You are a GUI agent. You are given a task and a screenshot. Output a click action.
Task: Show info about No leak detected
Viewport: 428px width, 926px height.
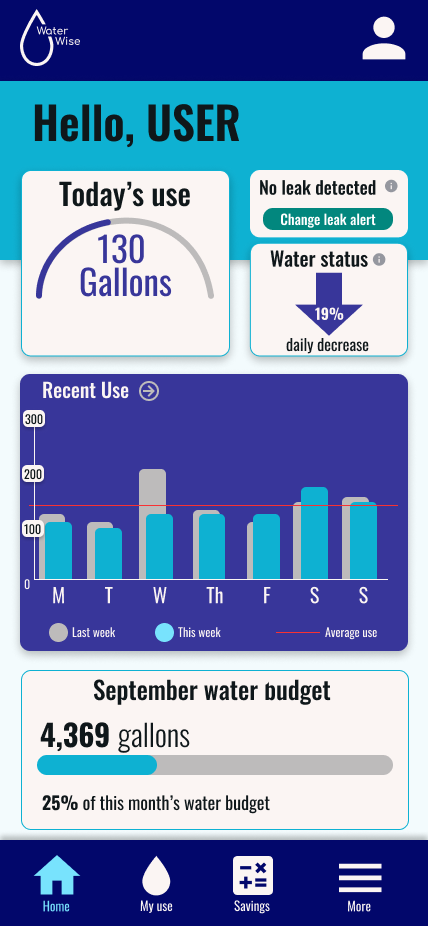(391, 187)
